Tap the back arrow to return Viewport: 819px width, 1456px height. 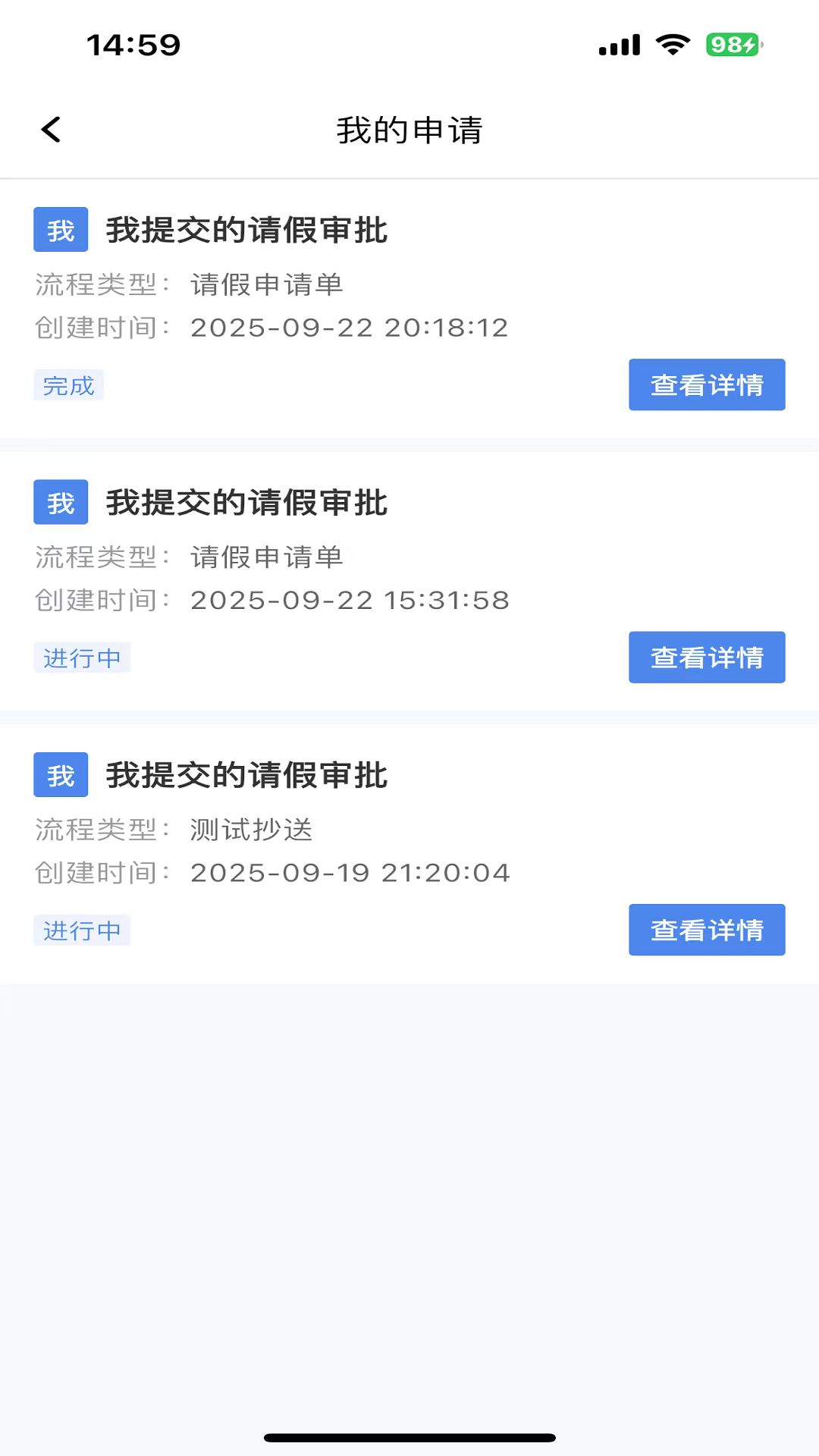(x=51, y=130)
